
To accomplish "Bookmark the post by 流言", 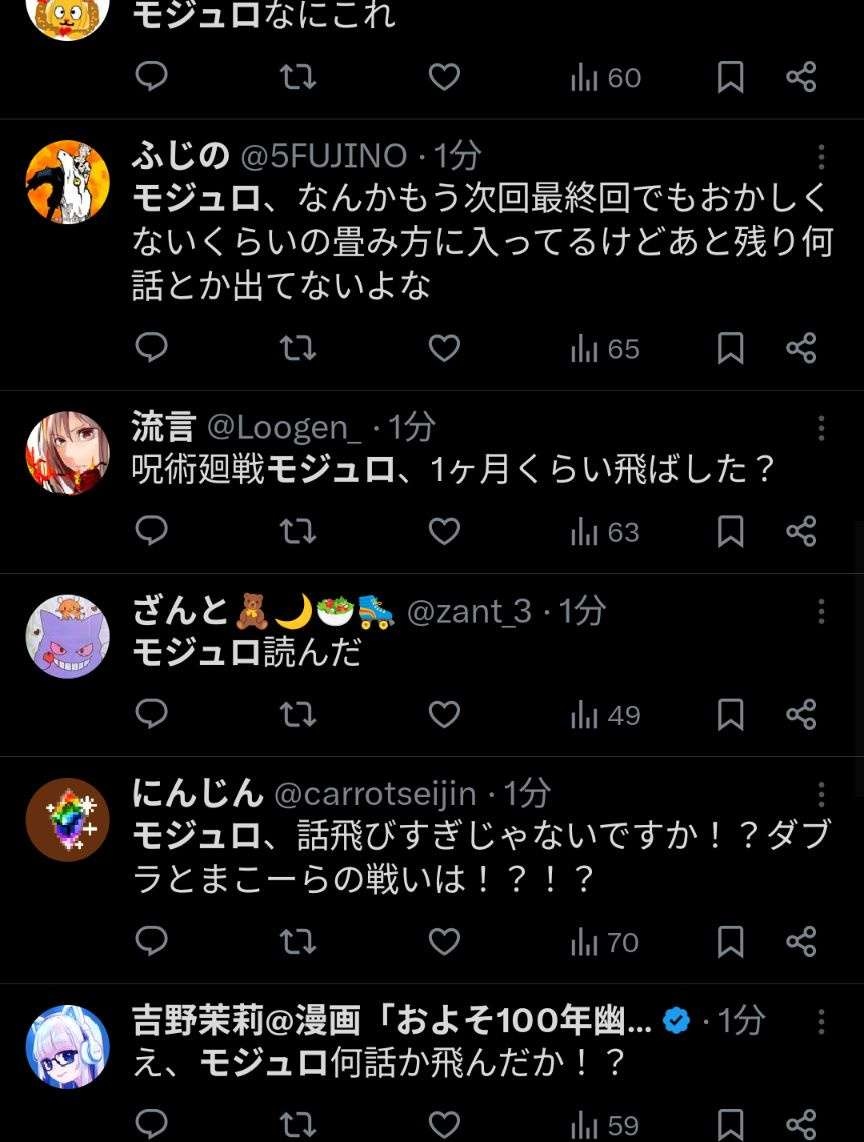I will tap(730, 531).
